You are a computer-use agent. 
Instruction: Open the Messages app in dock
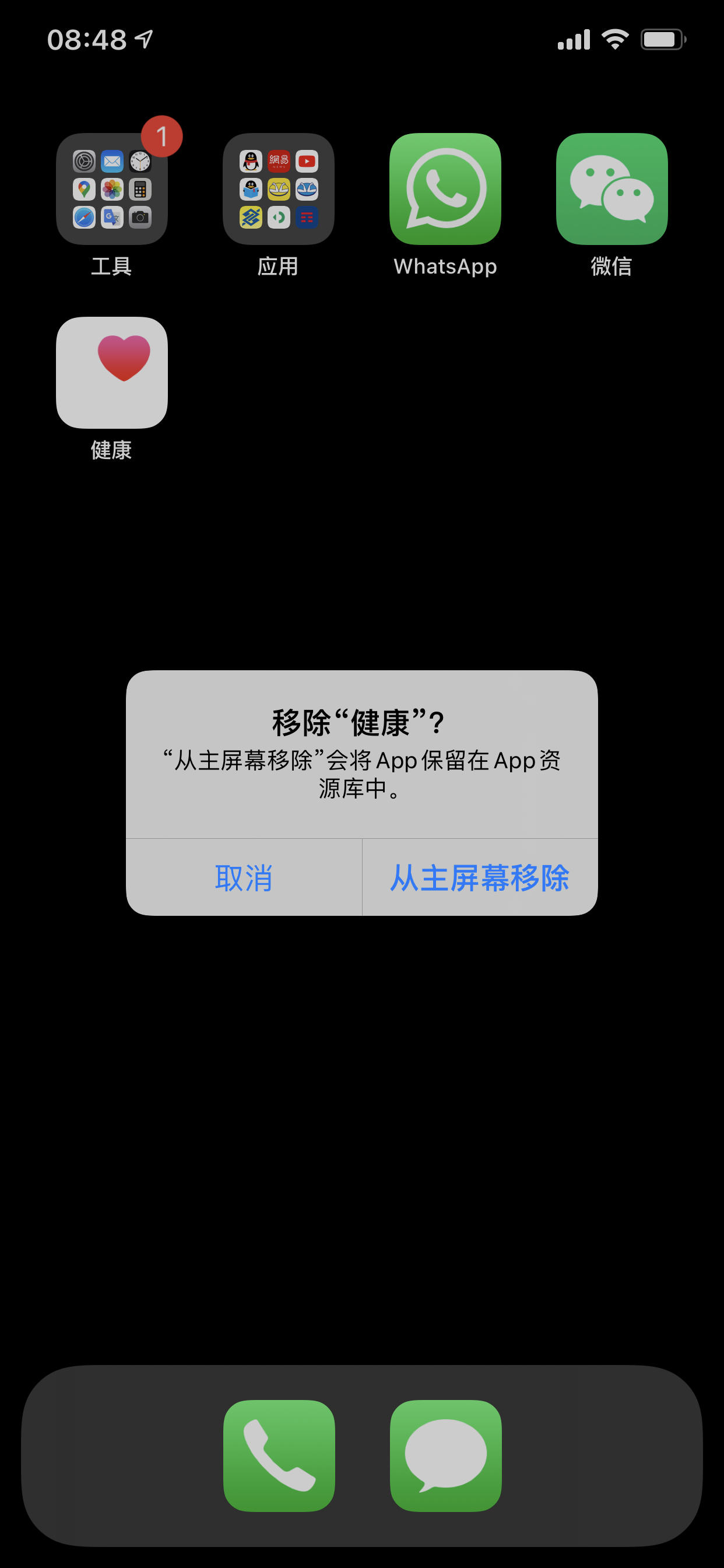[445, 1455]
